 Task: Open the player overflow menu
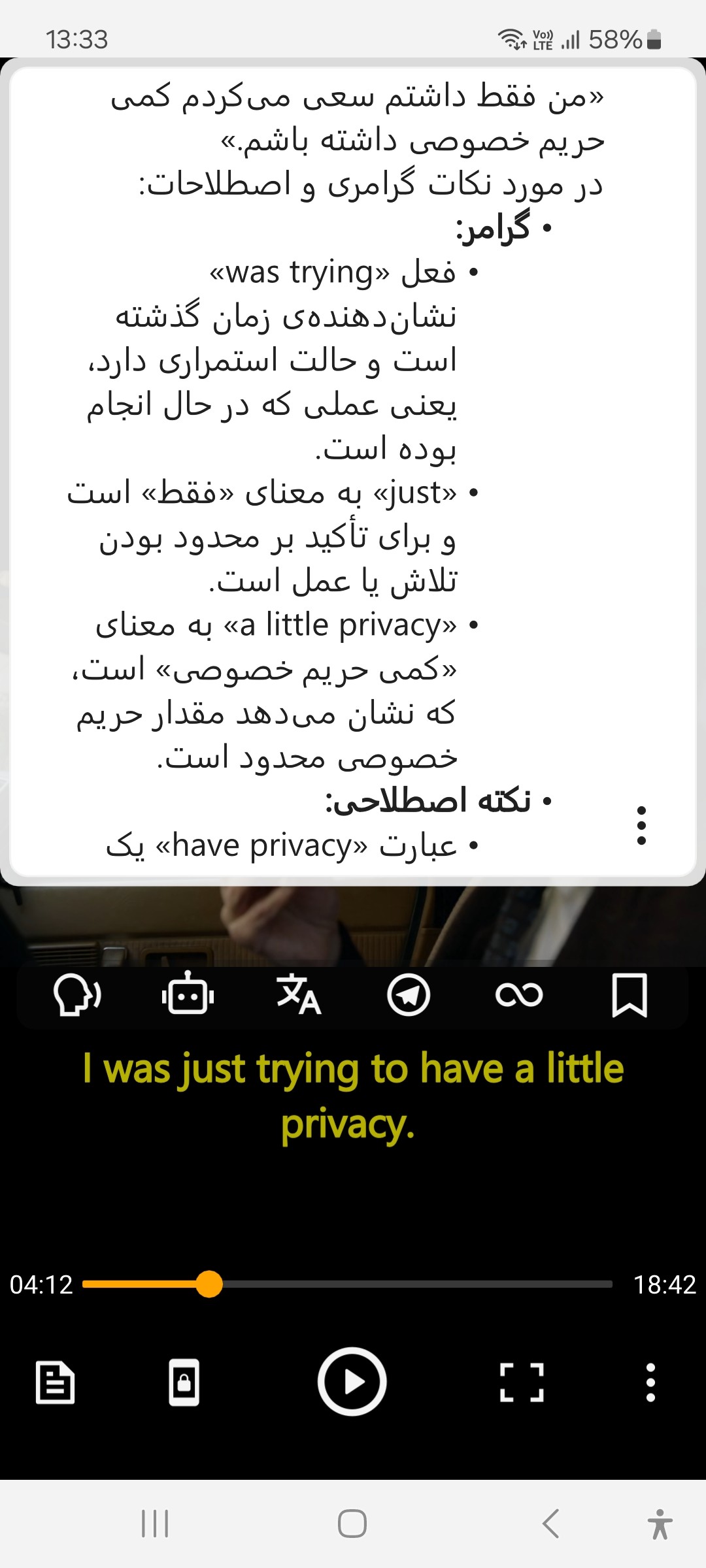650,1382
